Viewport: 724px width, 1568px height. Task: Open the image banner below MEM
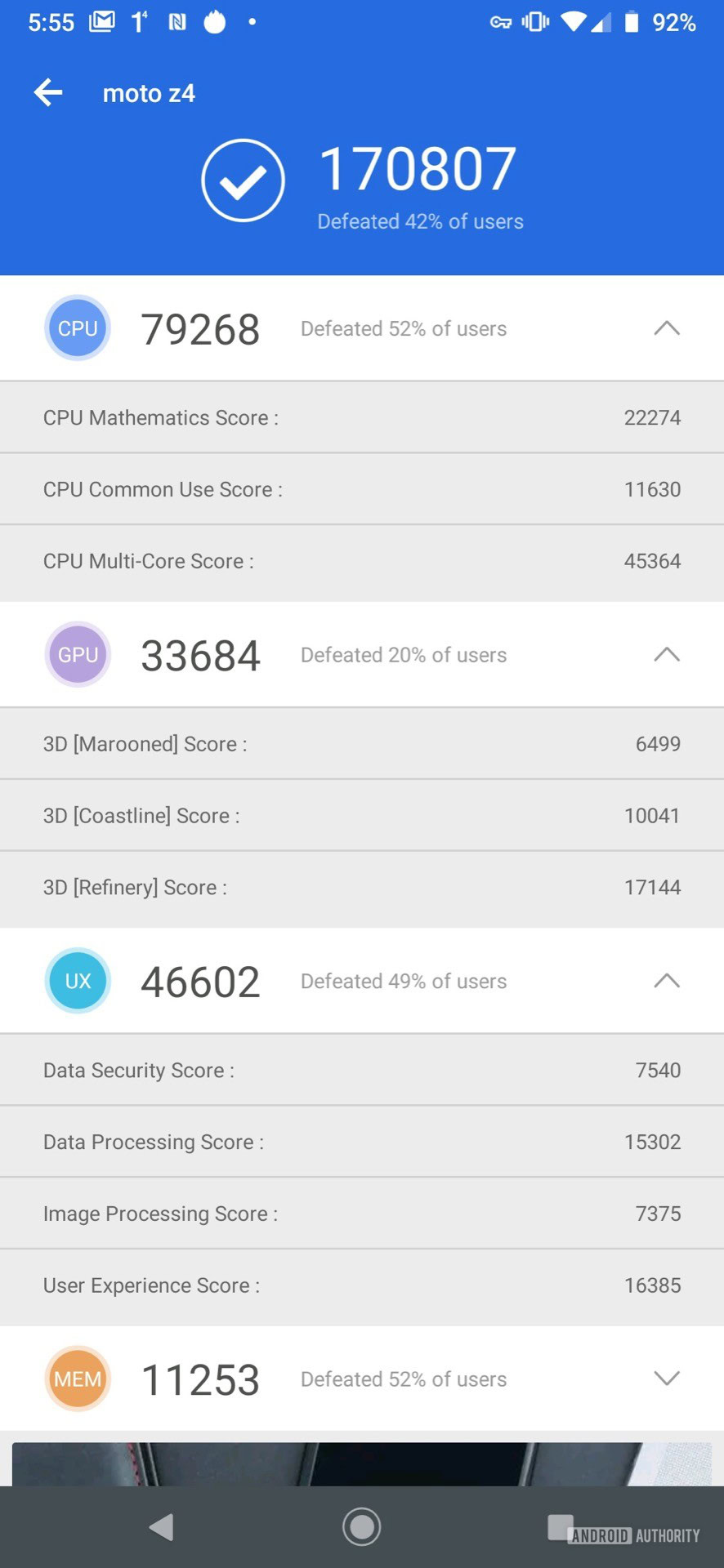pyautogui.click(x=362, y=1464)
